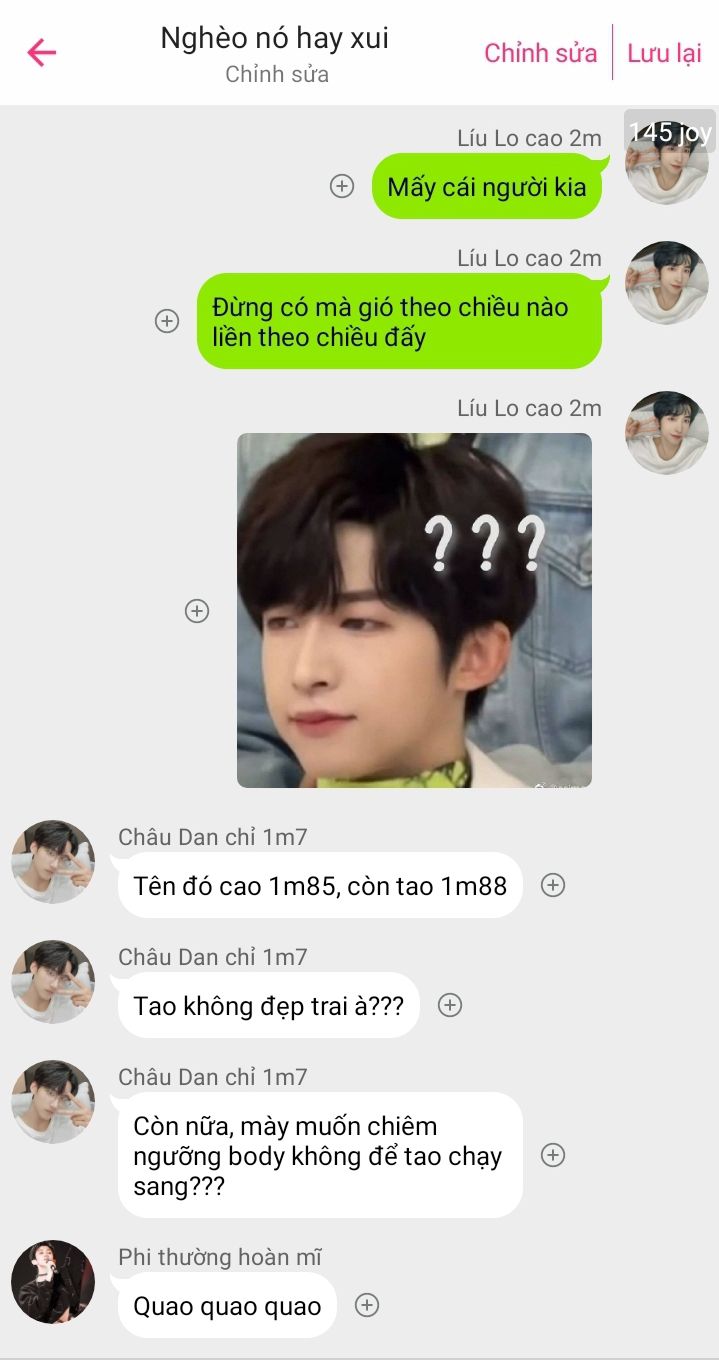This screenshot has width=719, height=1360.
Task: Tap Chỉnh sửa in the top bar
Action: (540, 53)
